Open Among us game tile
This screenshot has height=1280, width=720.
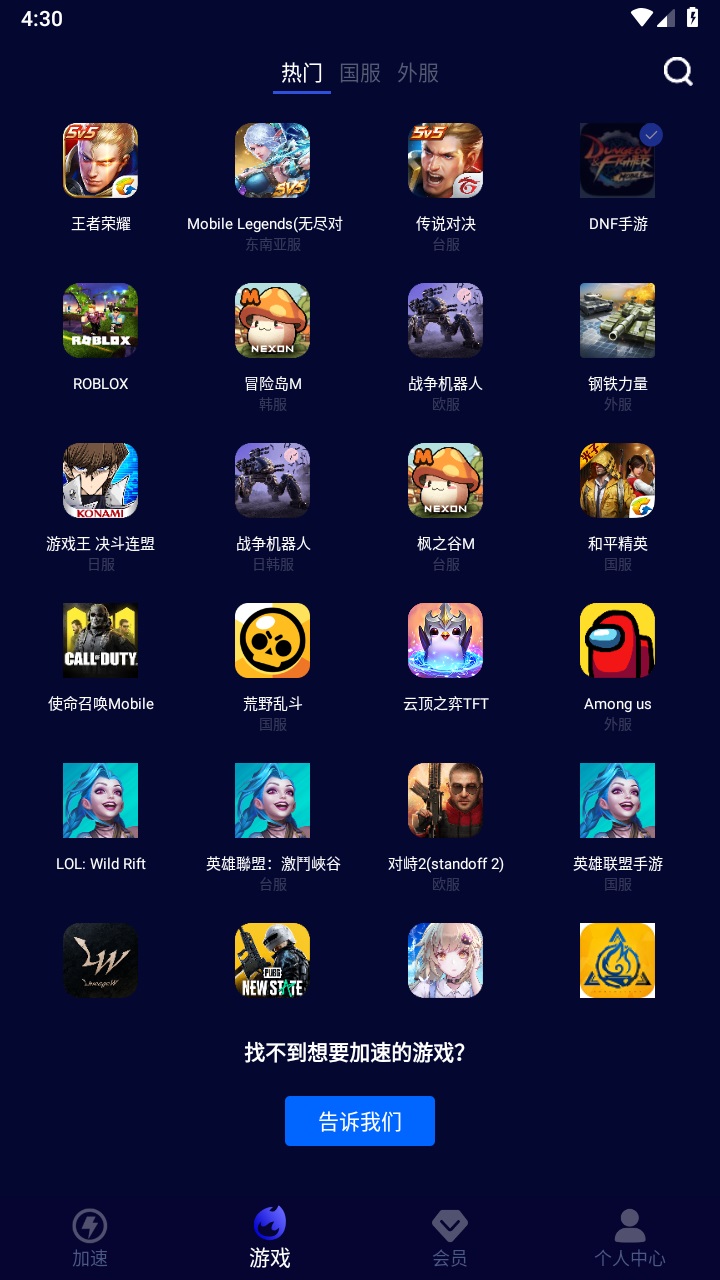coord(617,642)
